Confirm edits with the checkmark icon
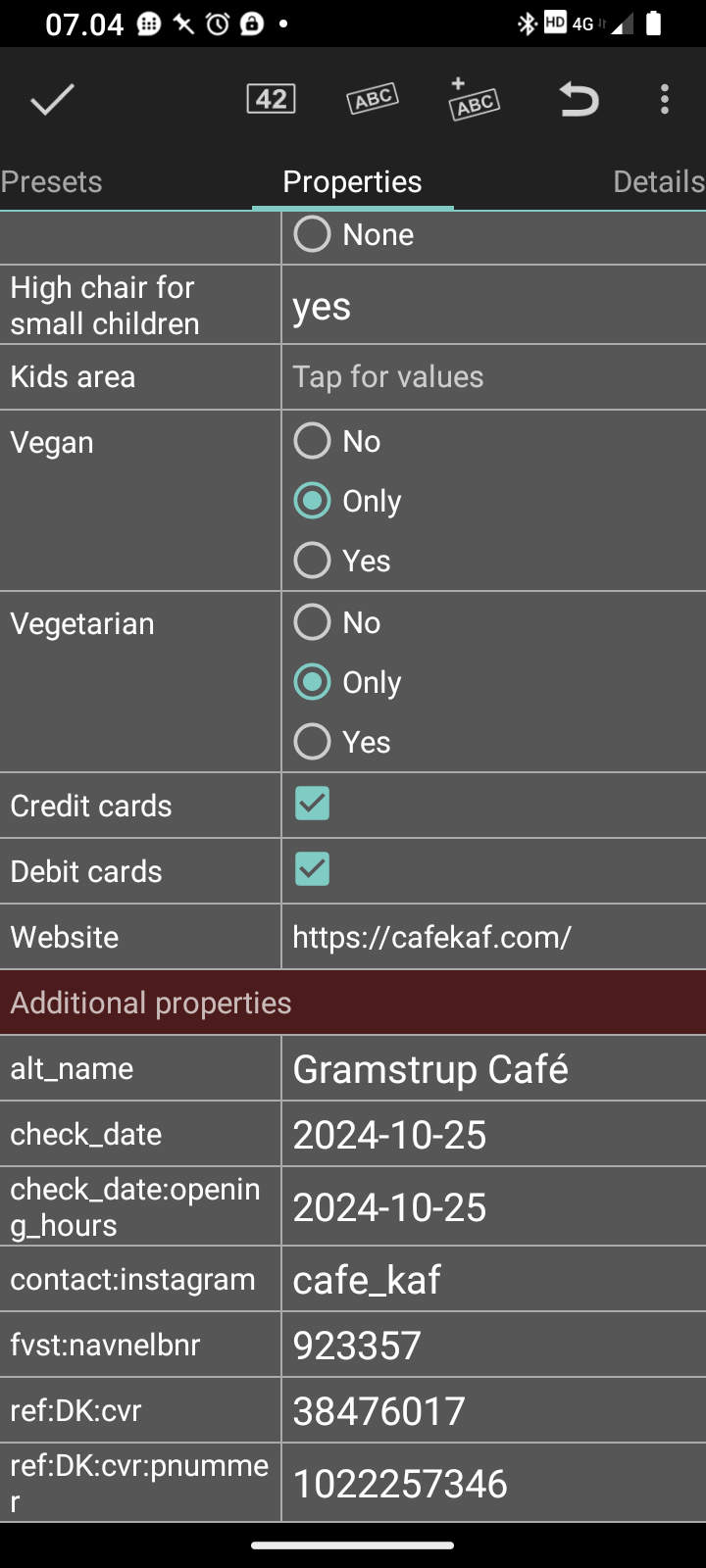706x1568 pixels. tap(52, 99)
